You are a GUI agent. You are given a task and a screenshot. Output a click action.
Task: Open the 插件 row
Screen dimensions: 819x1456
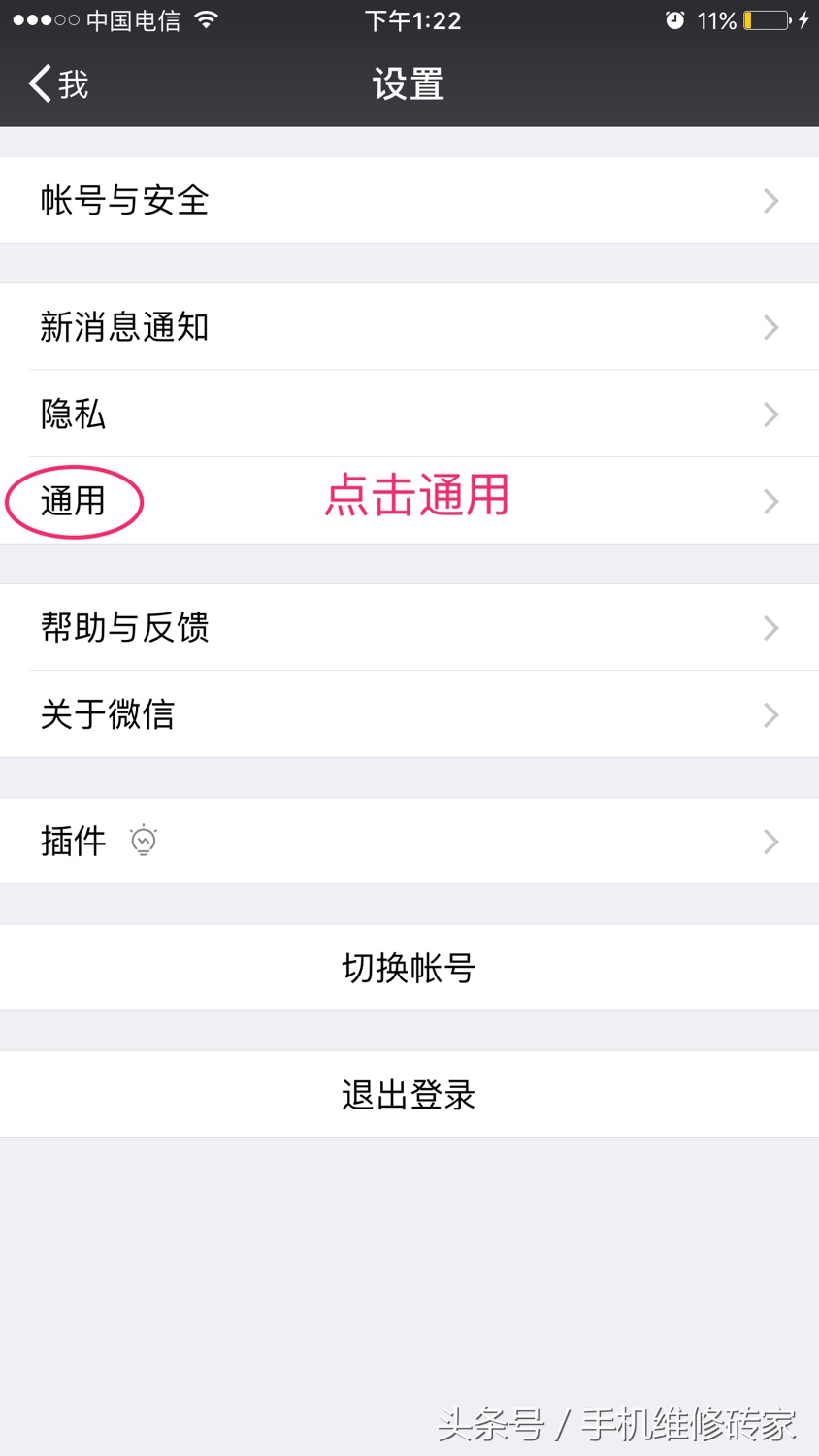(x=409, y=842)
